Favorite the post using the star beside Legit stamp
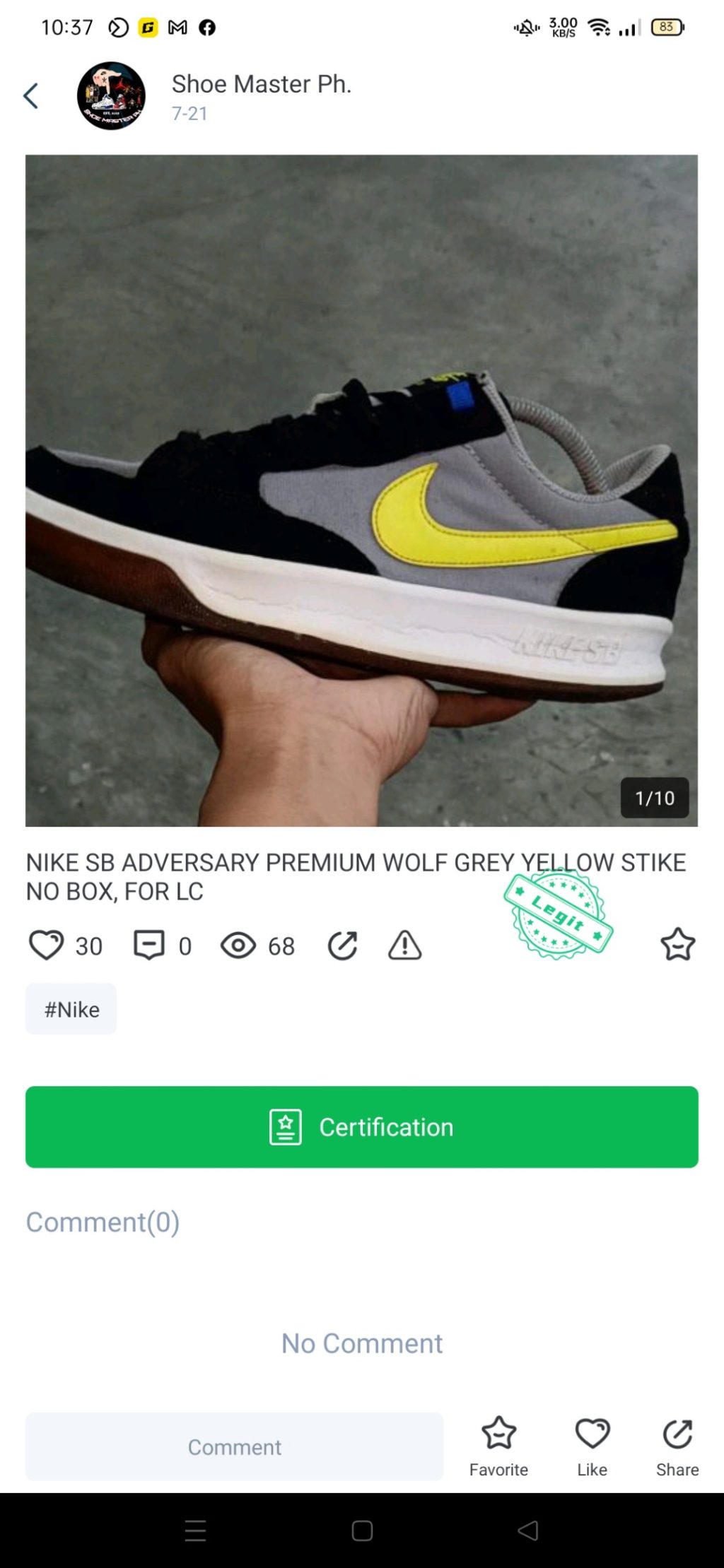The image size is (724, 1568). [x=677, y=945]
